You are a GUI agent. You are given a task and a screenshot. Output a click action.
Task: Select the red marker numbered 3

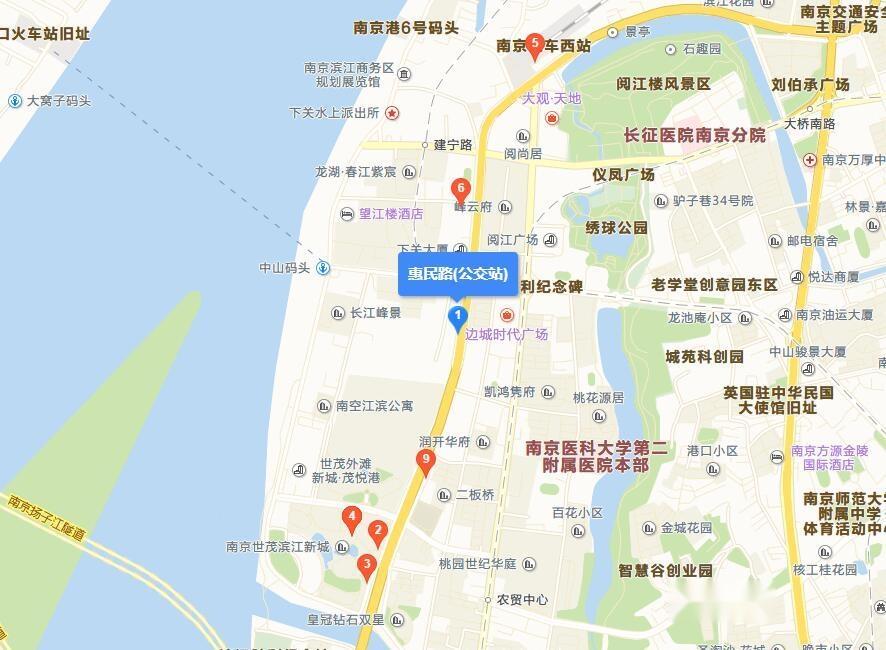[x=367, y=566]
